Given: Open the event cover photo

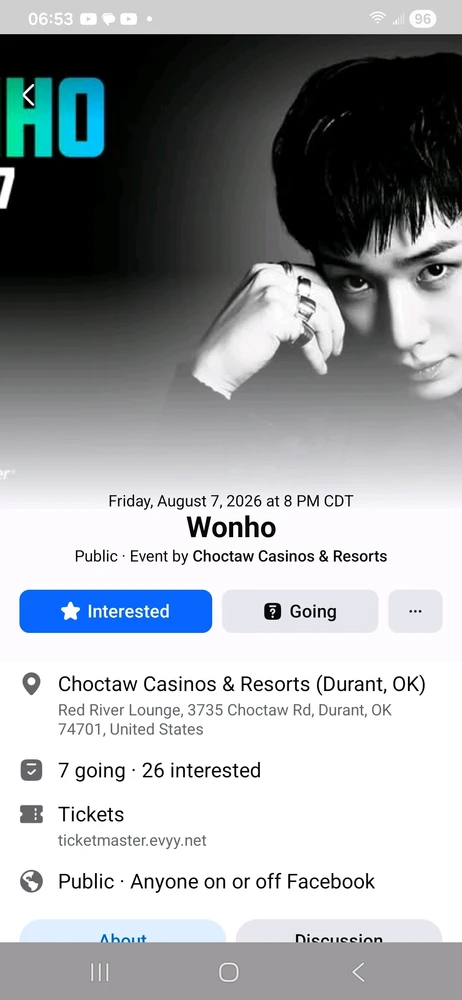Looking at the screenshot, I should point(231,268).
